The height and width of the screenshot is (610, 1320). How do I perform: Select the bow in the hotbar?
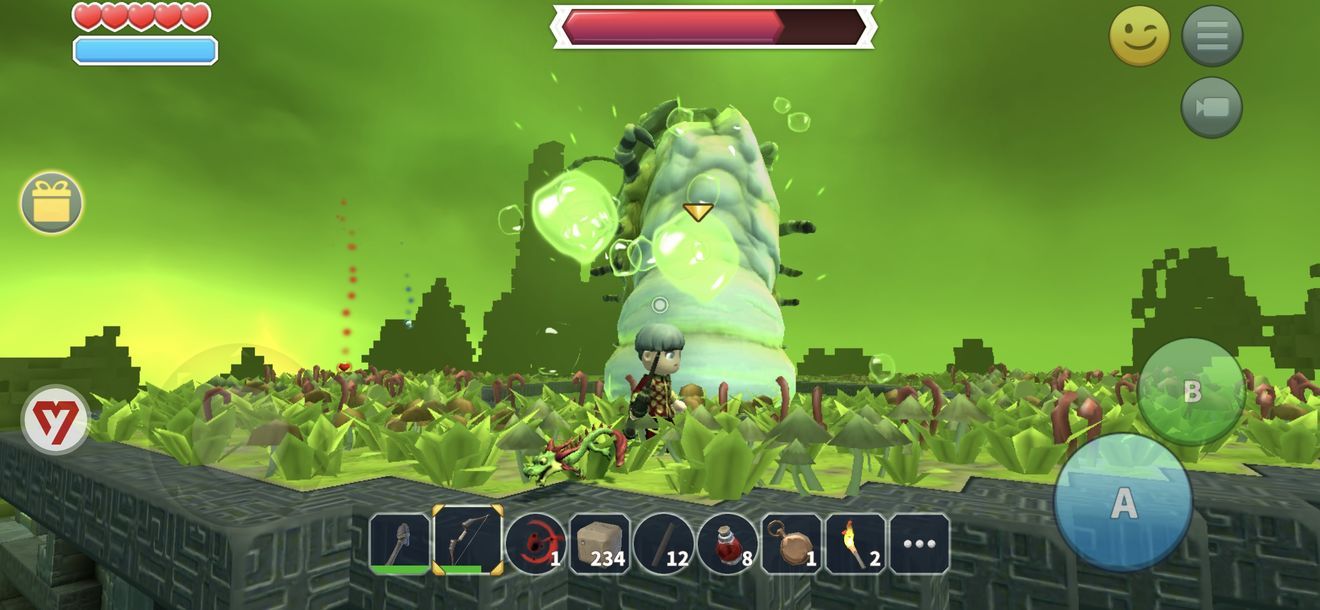[468, 541]
